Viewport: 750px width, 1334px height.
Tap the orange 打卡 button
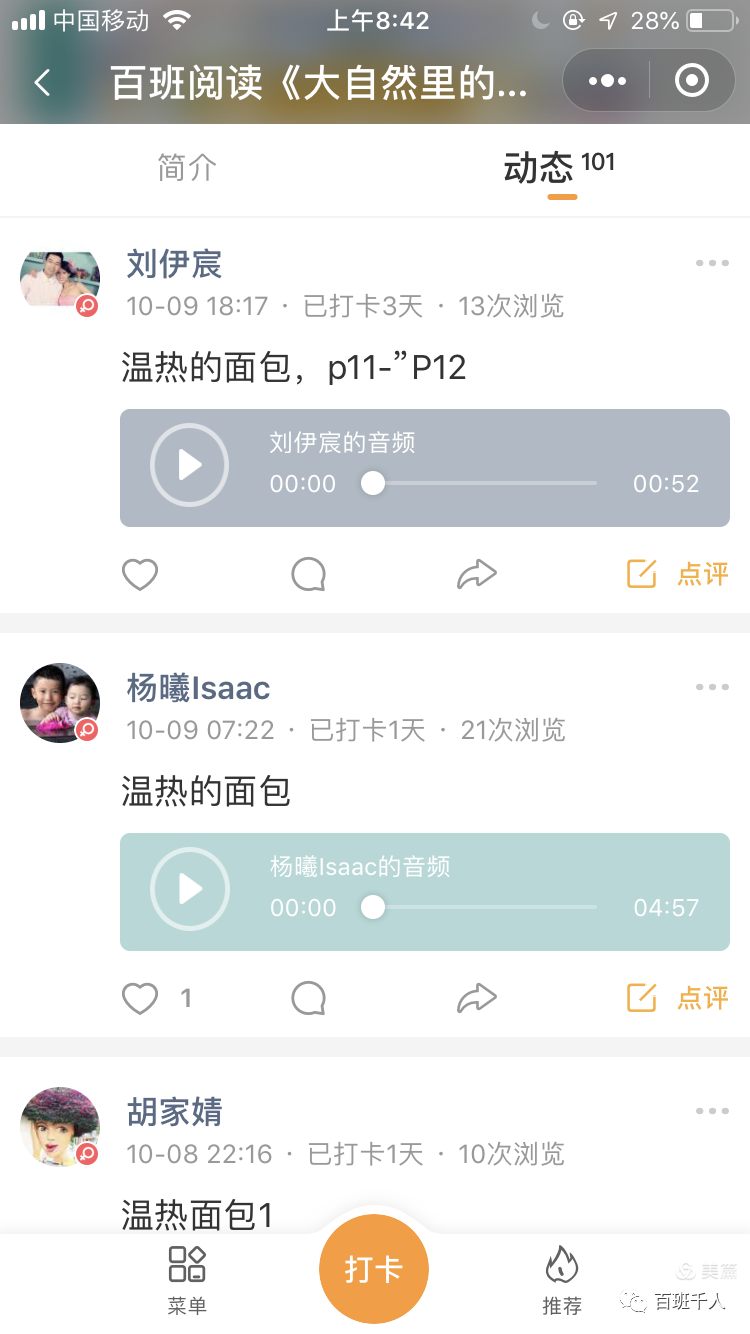[374, 1270]
